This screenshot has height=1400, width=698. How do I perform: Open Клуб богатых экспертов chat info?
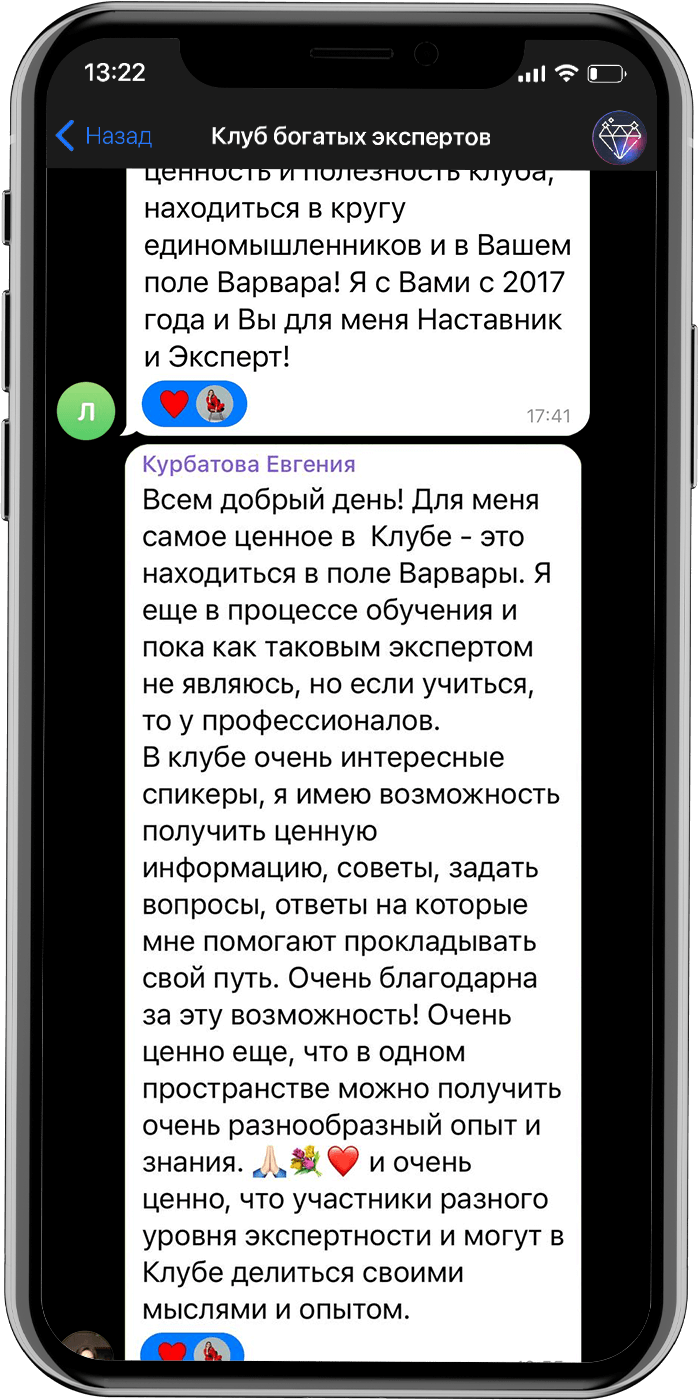click(x=350, y=137)
